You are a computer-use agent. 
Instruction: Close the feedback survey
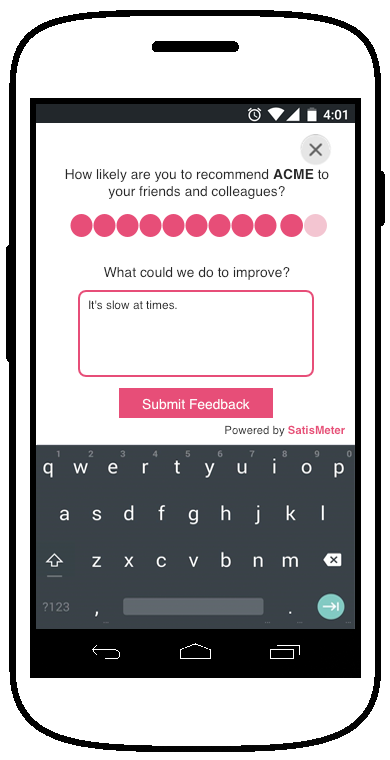[x=315, y=150]
